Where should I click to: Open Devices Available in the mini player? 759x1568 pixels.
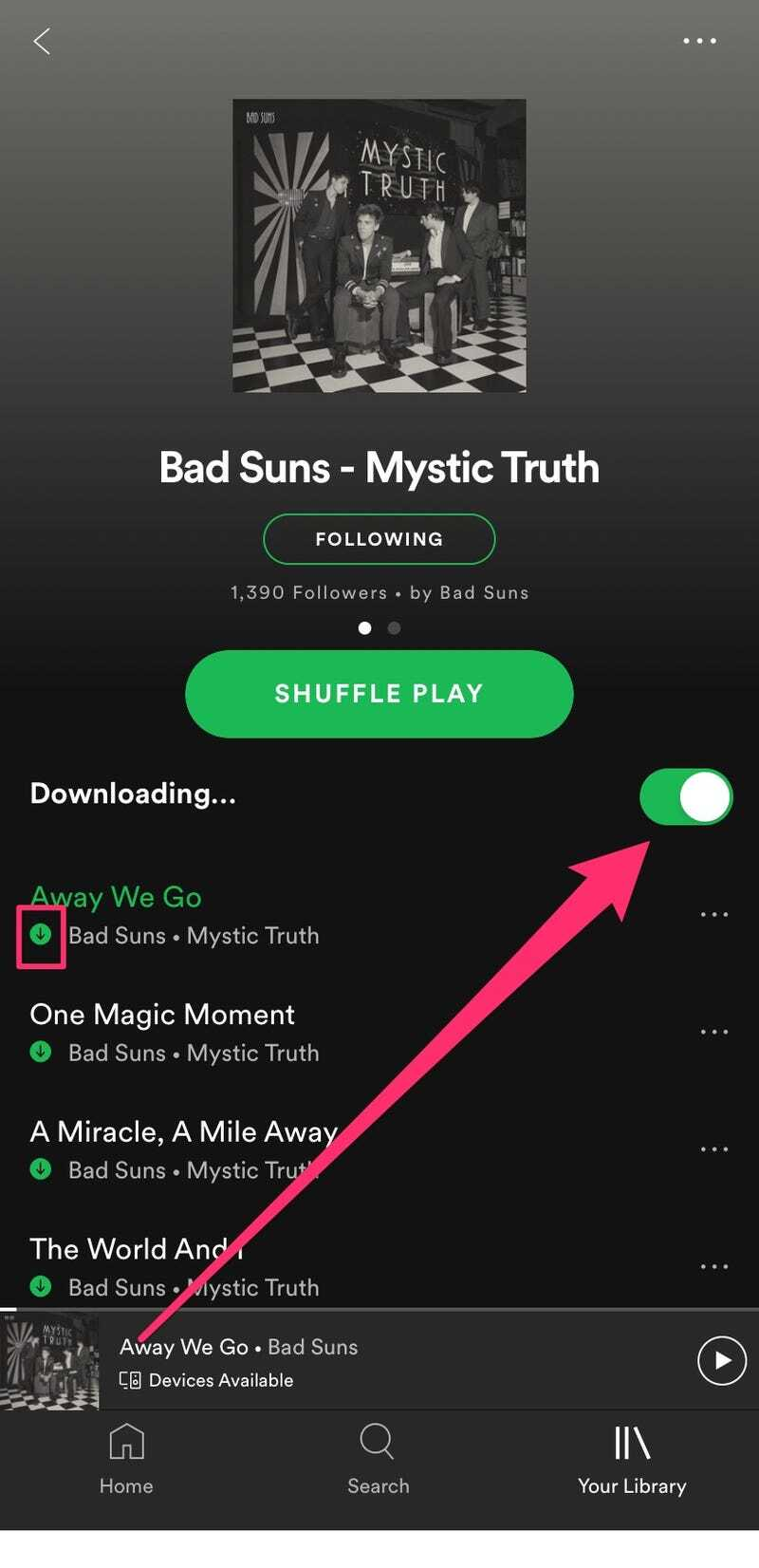click(207, 1380)
